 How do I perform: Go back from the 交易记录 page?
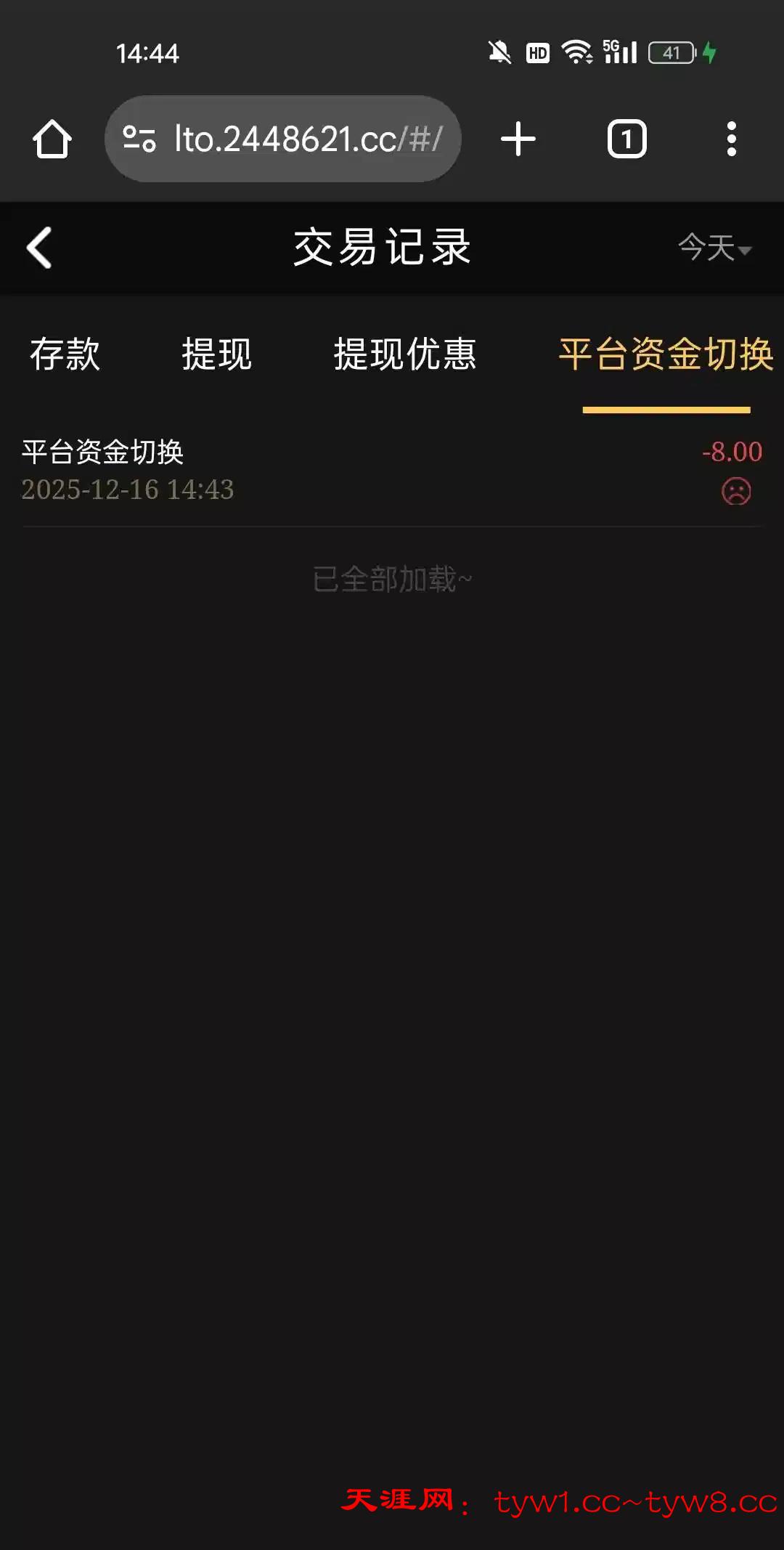click(40, 248)
